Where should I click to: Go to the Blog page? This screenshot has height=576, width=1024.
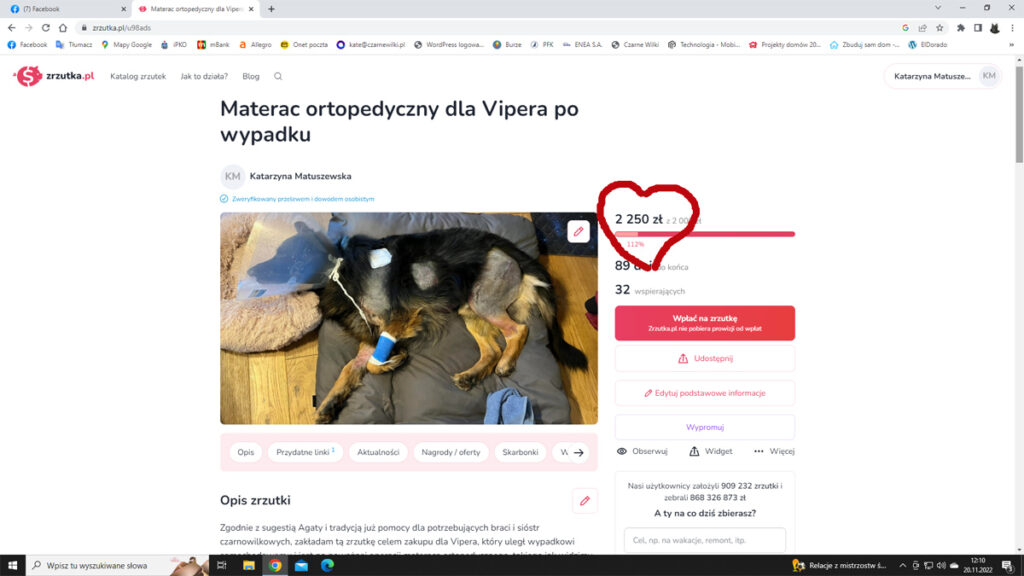click(x=251, y=76)
